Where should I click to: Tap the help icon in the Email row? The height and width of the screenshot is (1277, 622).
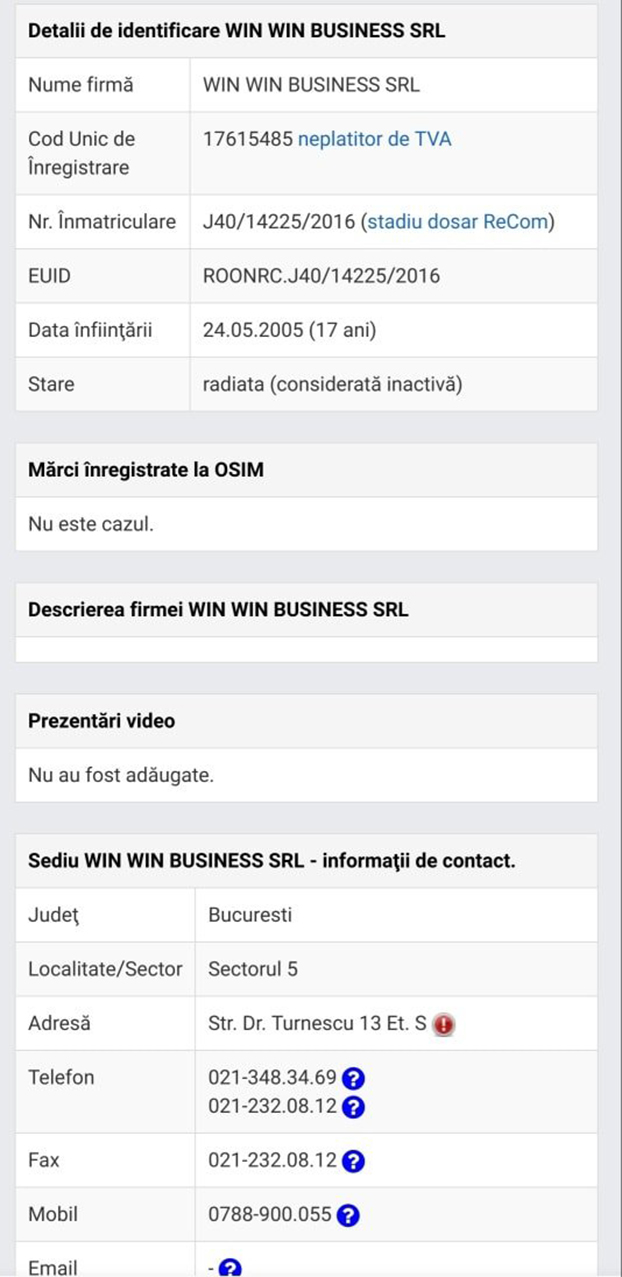pos(230,1269)
